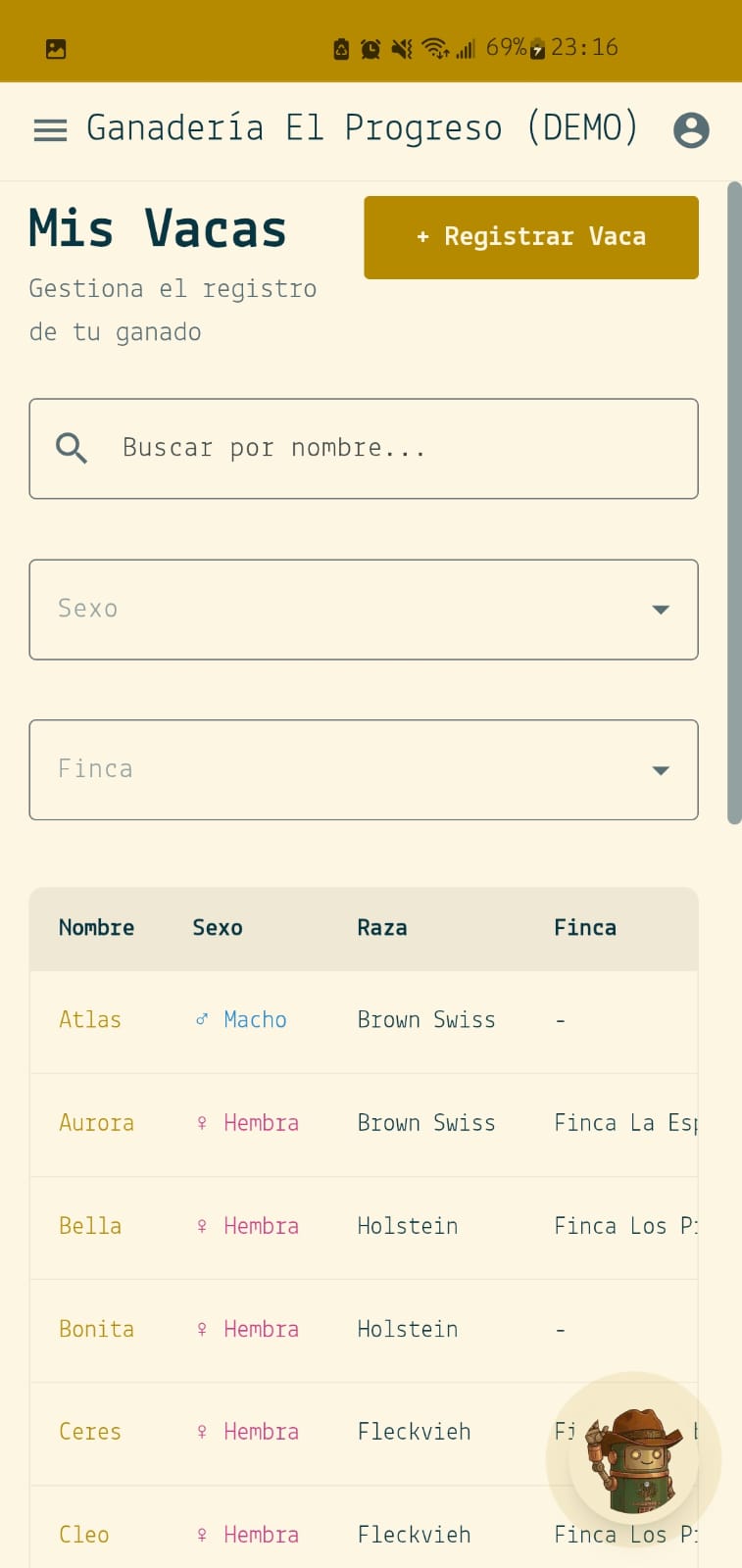Click the magnifying glass search icon

tap(70, 448)
